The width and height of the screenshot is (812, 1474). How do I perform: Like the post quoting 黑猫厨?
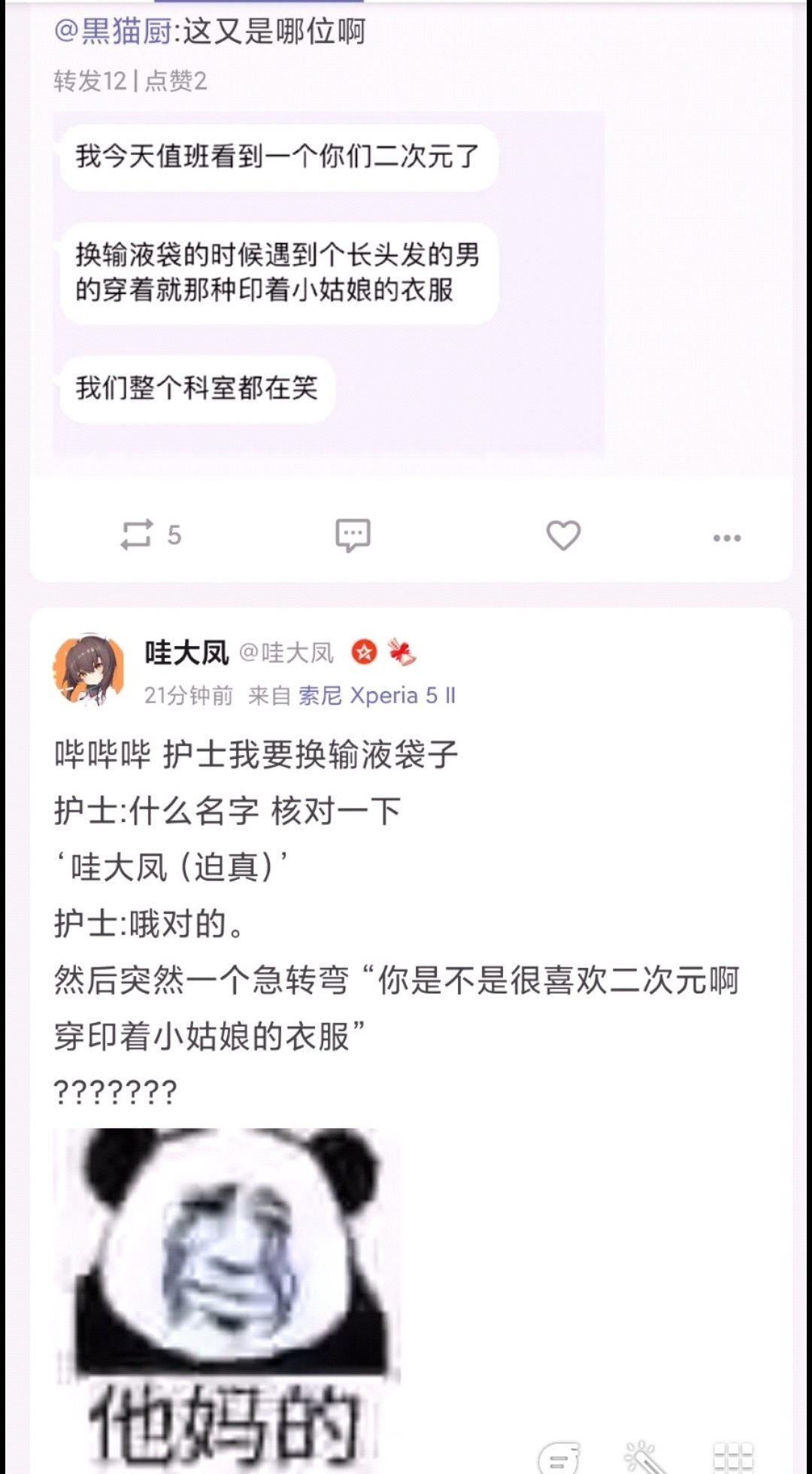pyautogui.click(x=563, y=535)
